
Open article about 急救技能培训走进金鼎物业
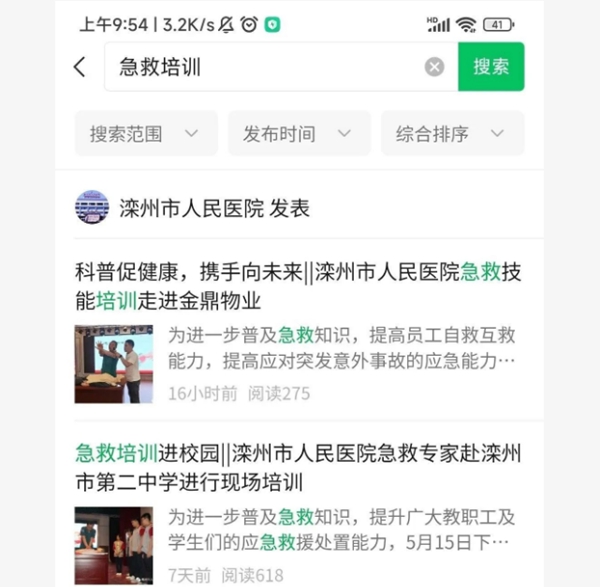coord(299,286)
